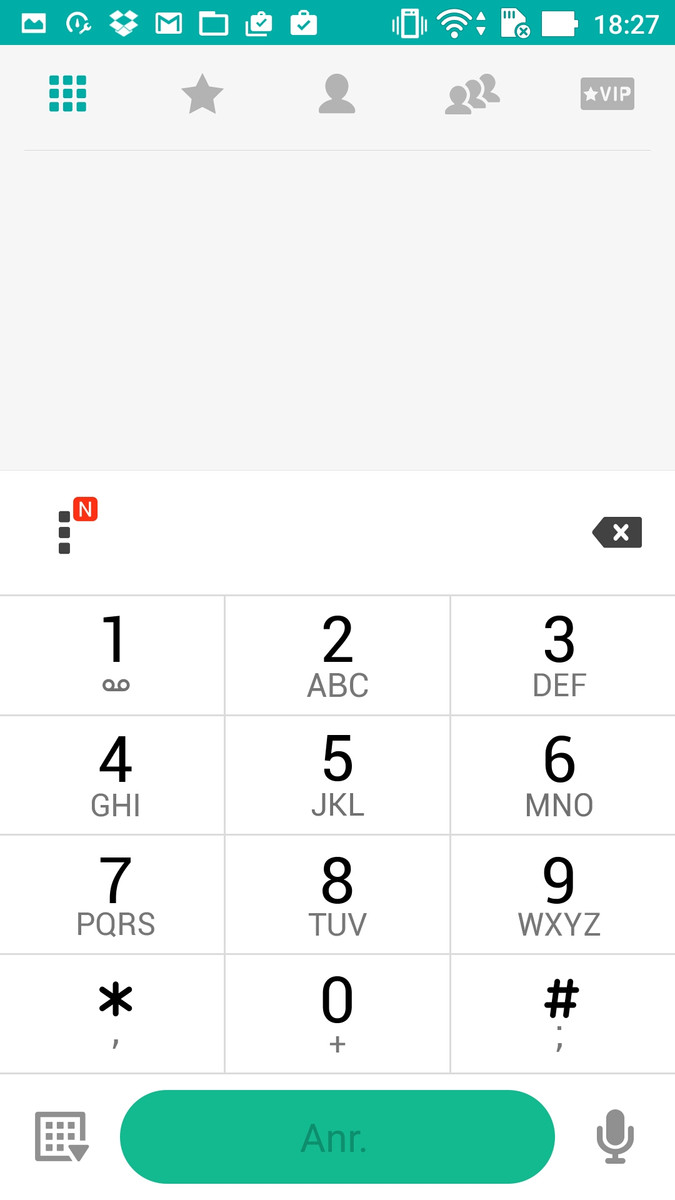Enter digit 6 MNO

click(563, 776)
